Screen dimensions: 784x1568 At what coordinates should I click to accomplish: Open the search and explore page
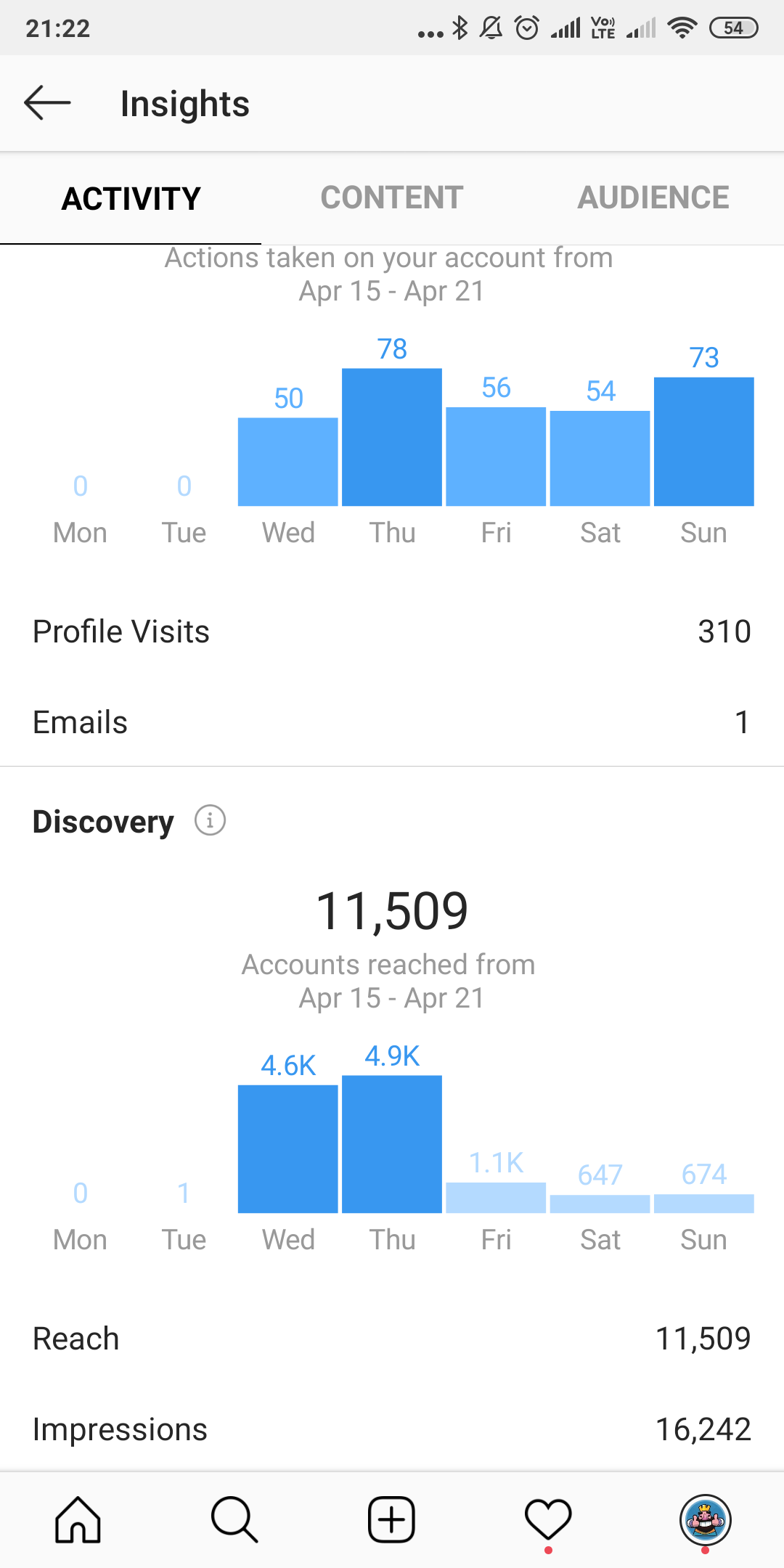click(x=234, y=1519)
